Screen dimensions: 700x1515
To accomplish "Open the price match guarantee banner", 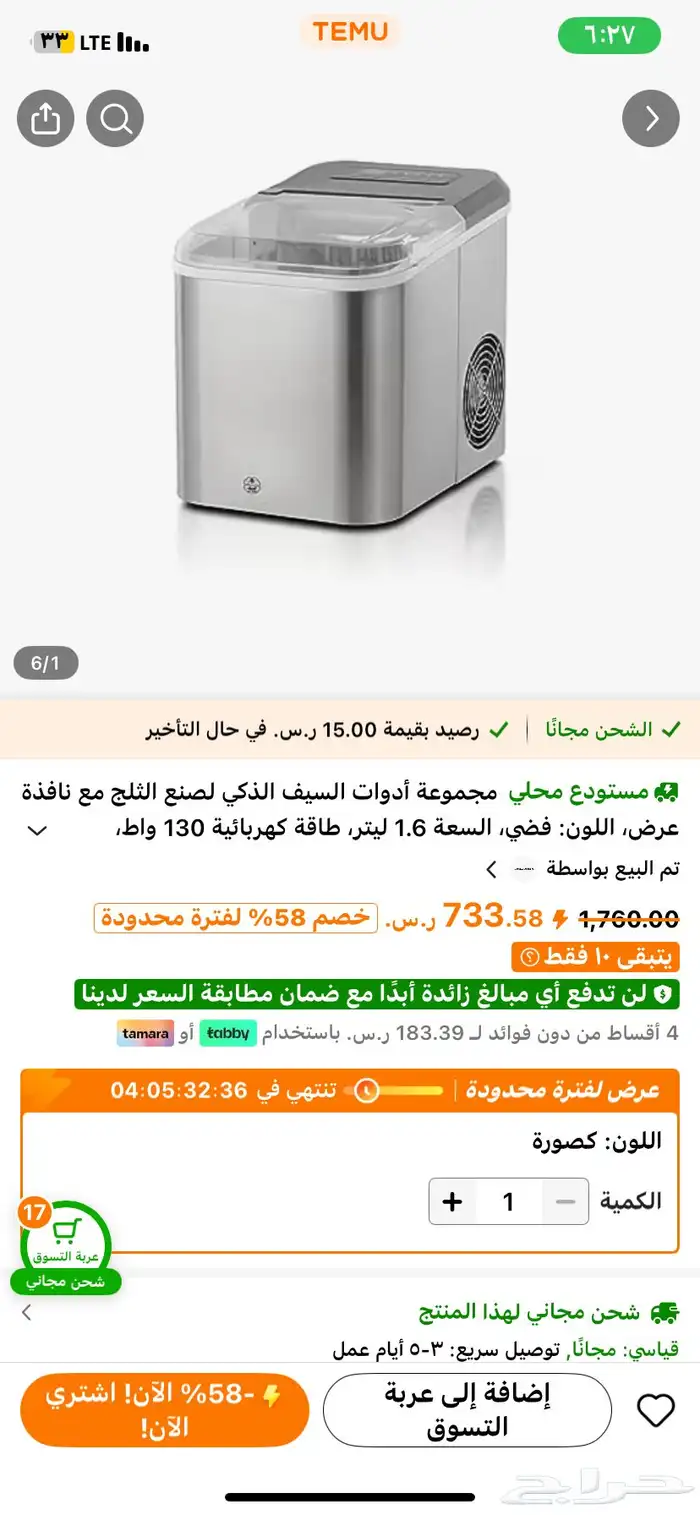I will point(376,994).
